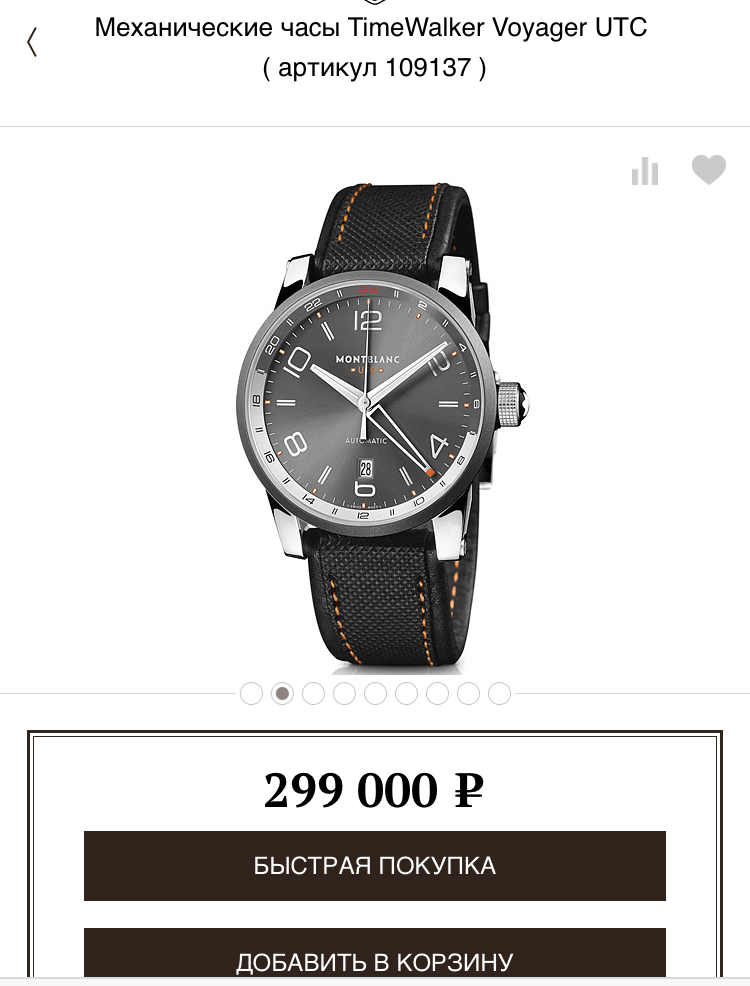This screenshot has width=750, height=986.
Task: Go back using the left arrow
Action: [32, 42]
